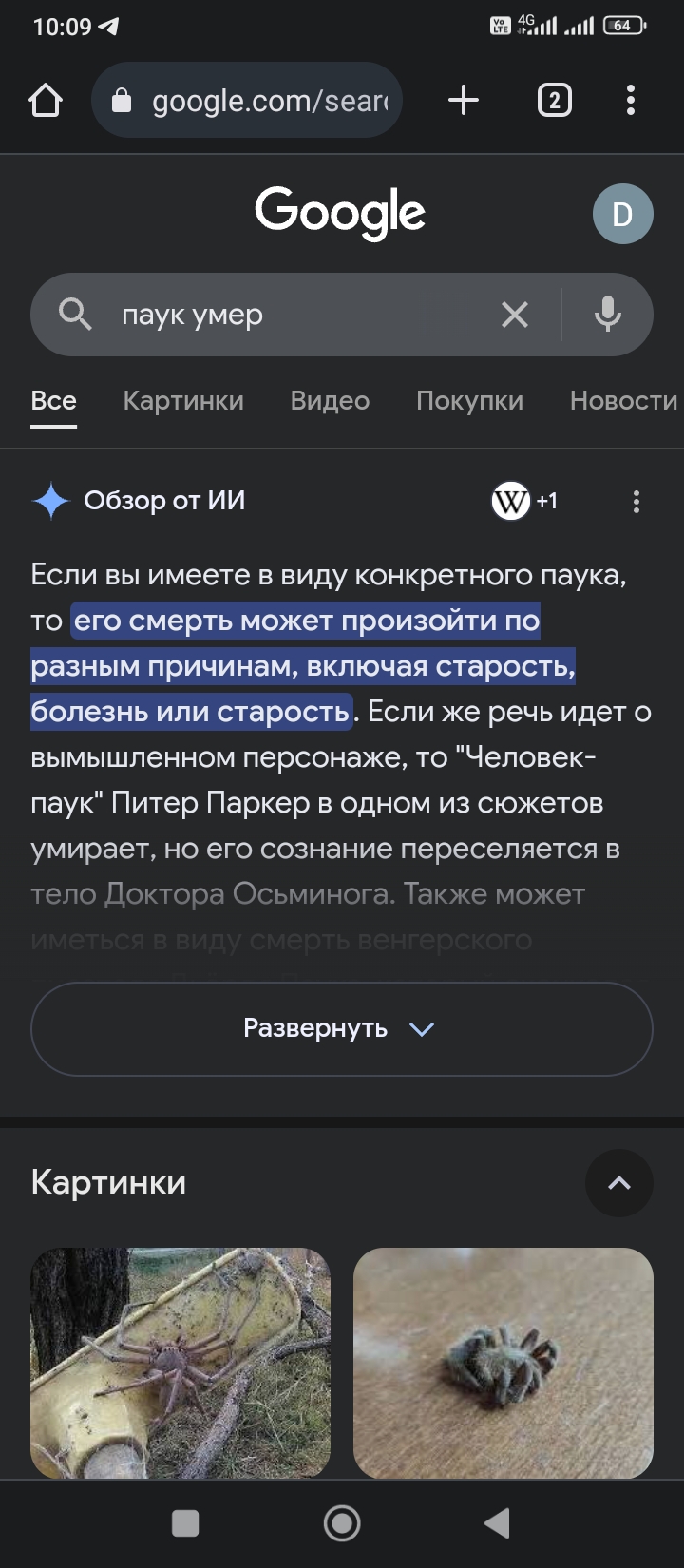684x1568 pixels.
Task: Open the curled spider on wood image
Action: pyautogui.click(x=503, y=1362)
